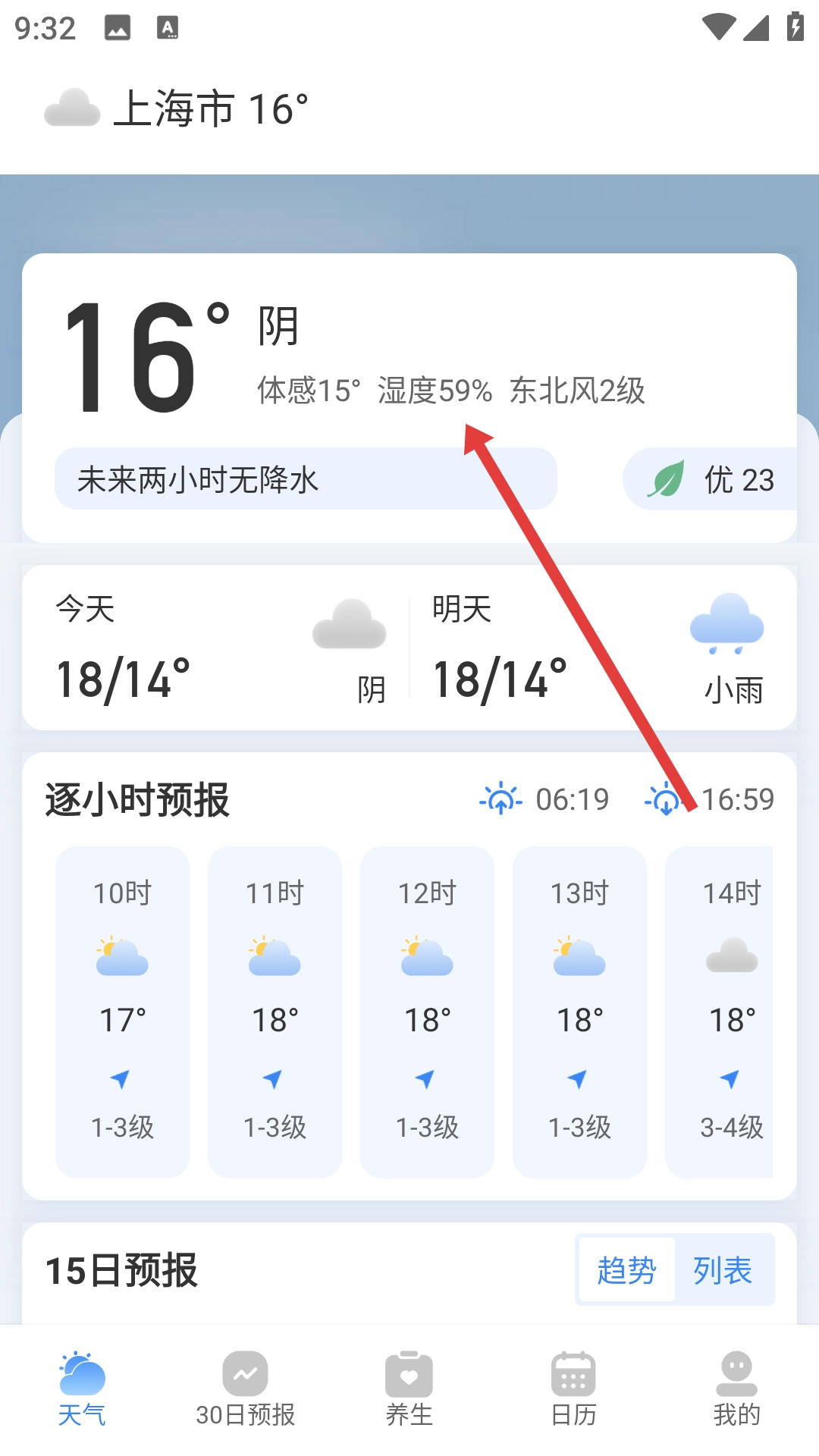Screen dimensions: 819x1456
Task: Switch 15日预报 to 列表 view
Action: [x=722, y=1269]
